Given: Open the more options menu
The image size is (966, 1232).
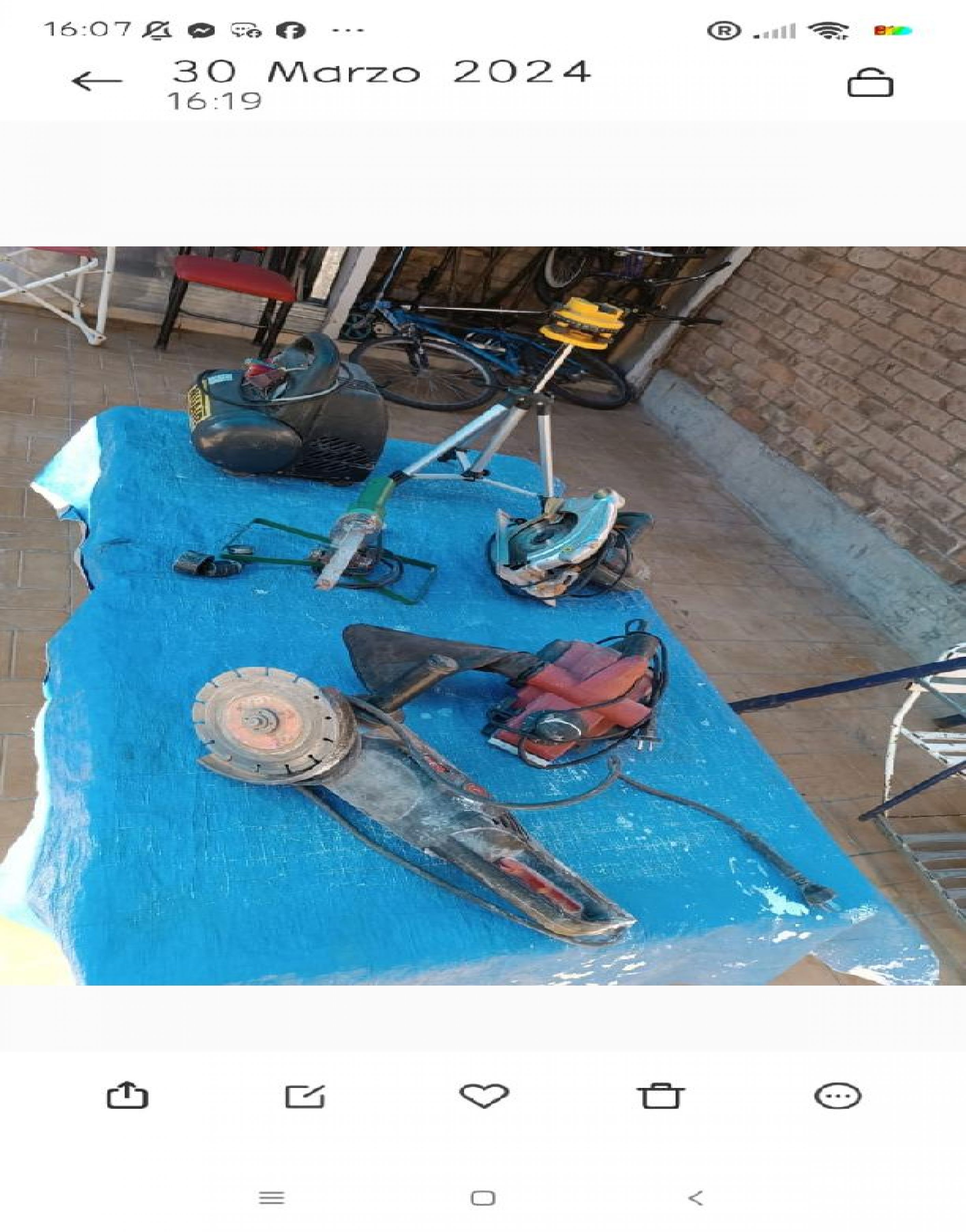Looking at the screenshot, I should [838, 1096].
